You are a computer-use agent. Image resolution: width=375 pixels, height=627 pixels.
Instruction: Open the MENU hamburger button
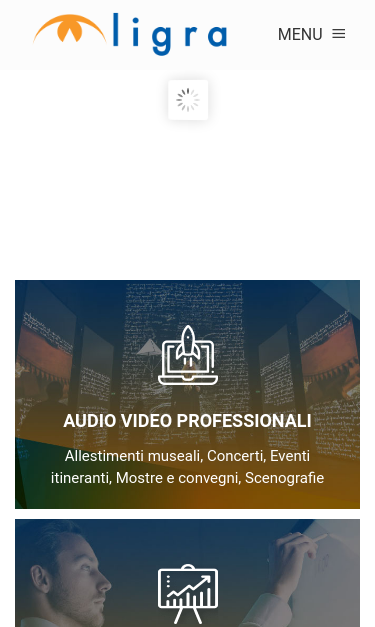(311, 34)
